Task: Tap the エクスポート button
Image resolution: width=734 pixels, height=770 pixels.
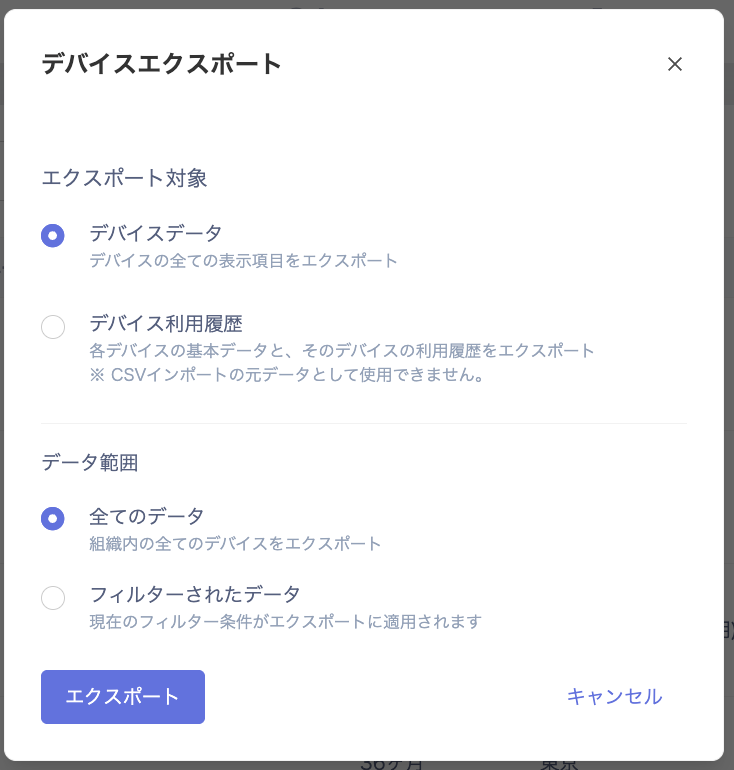Action: point(123,697)
